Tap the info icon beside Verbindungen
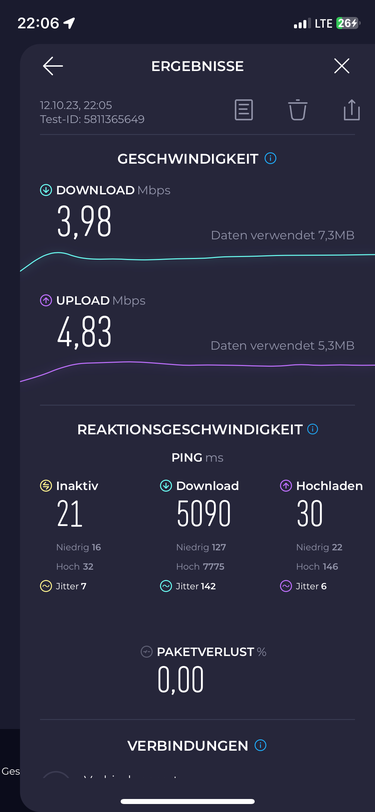 click(x=261, y=746)
